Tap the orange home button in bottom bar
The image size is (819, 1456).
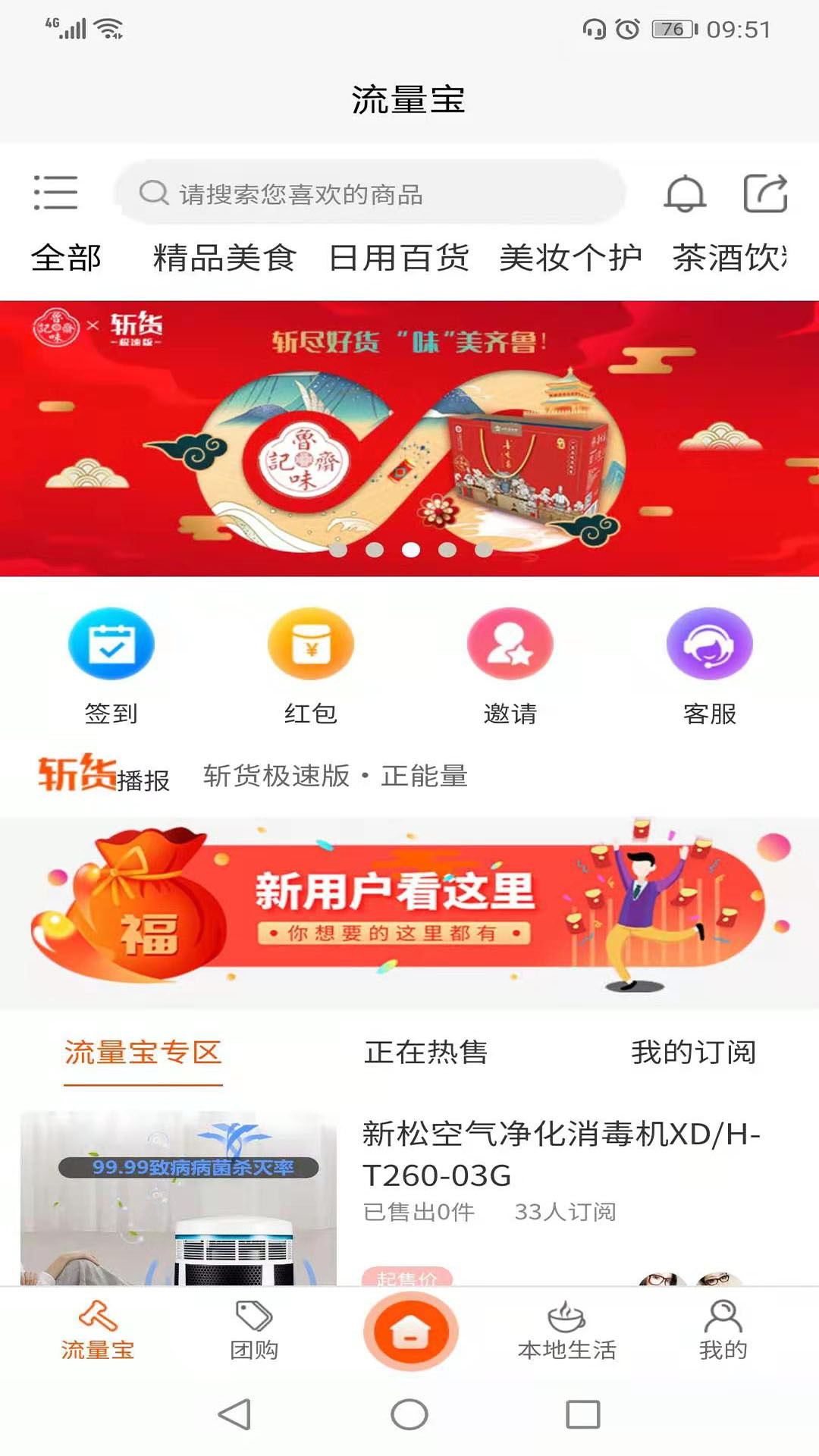point(410,1332)
